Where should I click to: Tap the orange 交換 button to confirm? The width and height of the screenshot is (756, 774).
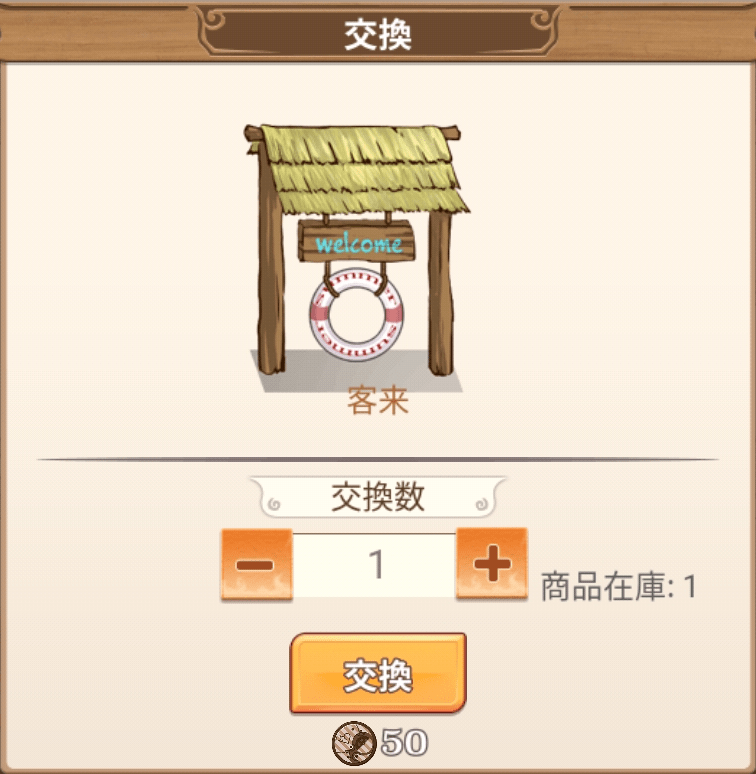pyautogui.click(x=378, y=674)
